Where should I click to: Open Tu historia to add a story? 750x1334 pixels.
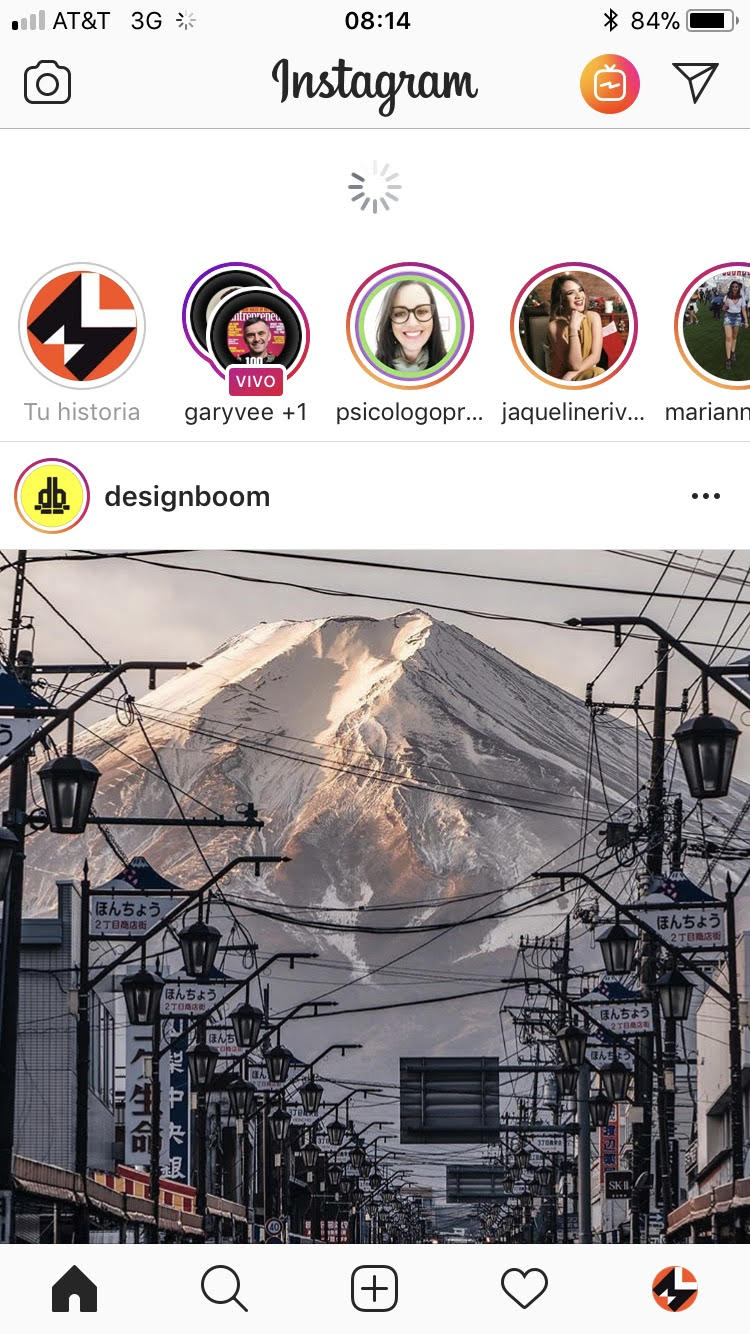(x=82, y=326)
